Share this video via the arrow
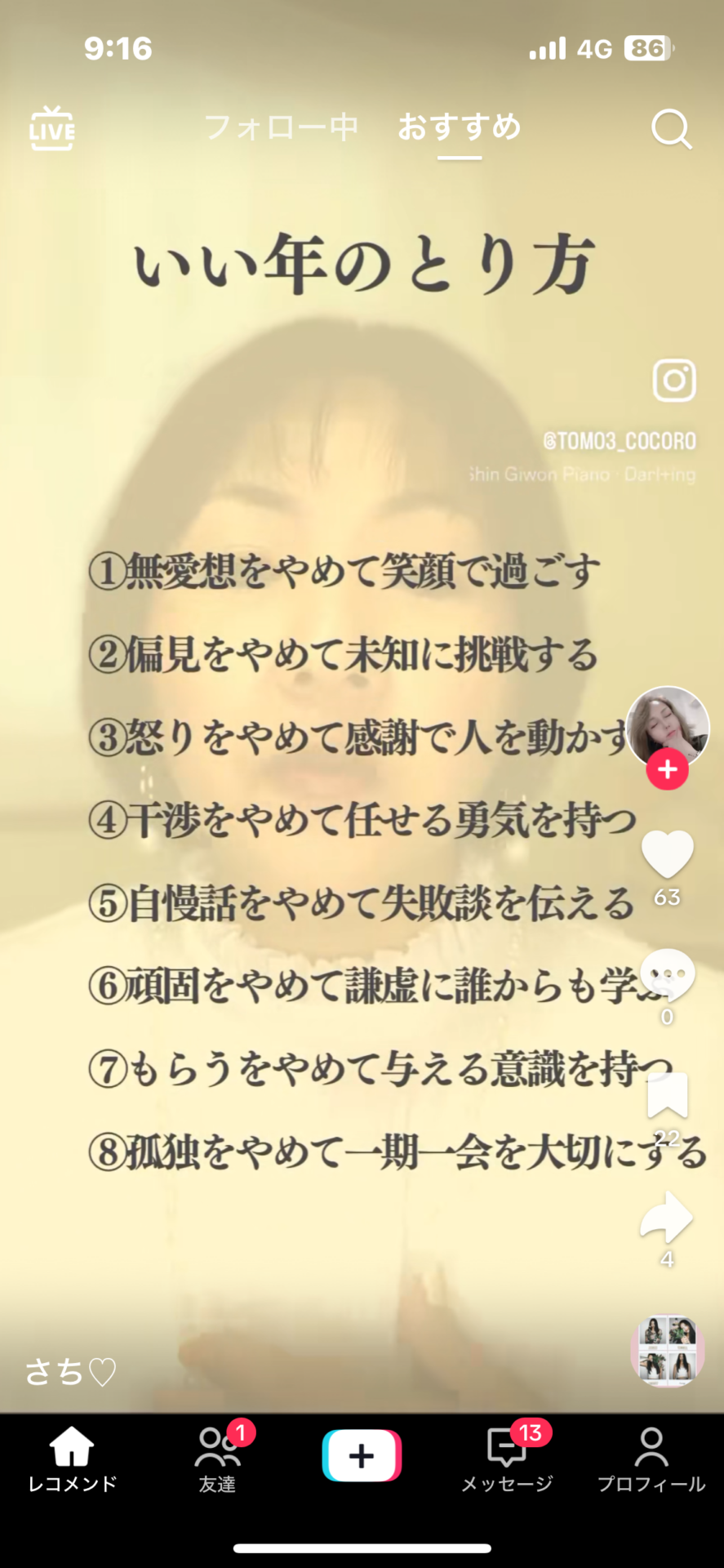This screenshot has height=1568, width=724. click(x=667, y=1218)
